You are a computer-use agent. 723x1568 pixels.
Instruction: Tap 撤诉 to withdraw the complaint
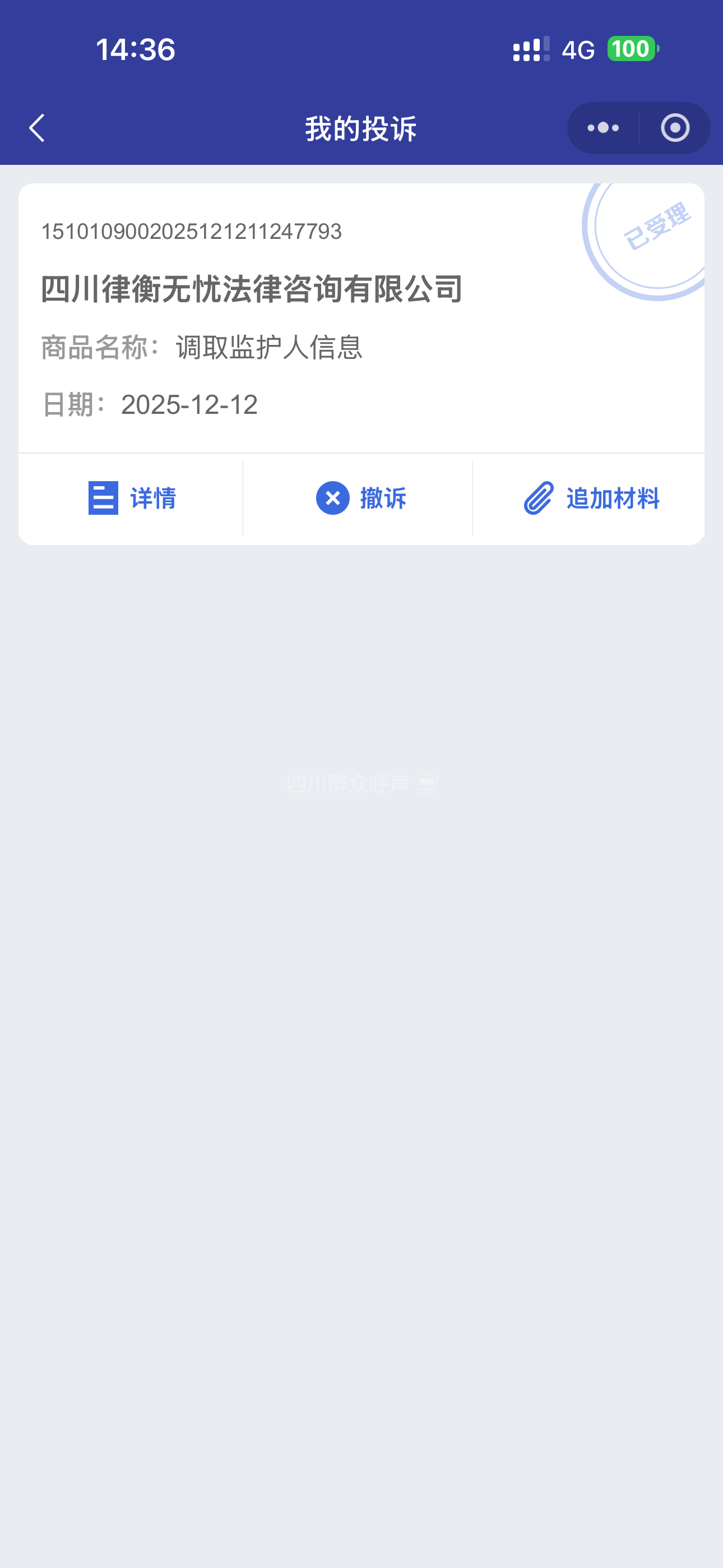tap(360, 499)
